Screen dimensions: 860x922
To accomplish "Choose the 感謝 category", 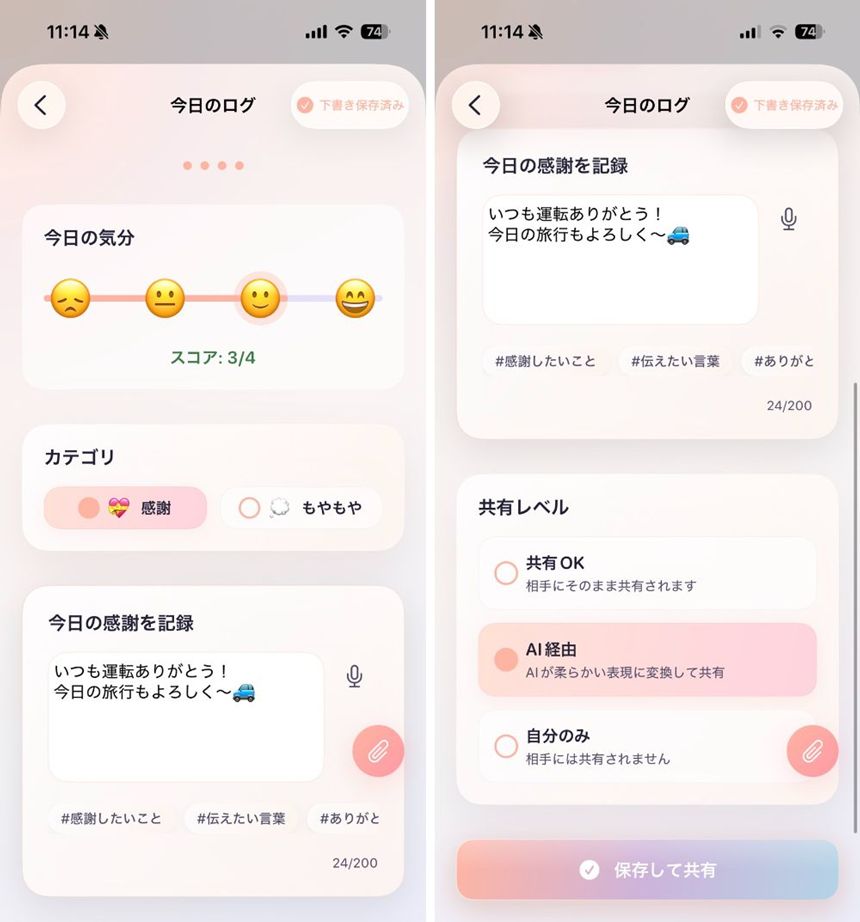I will 125,508.
